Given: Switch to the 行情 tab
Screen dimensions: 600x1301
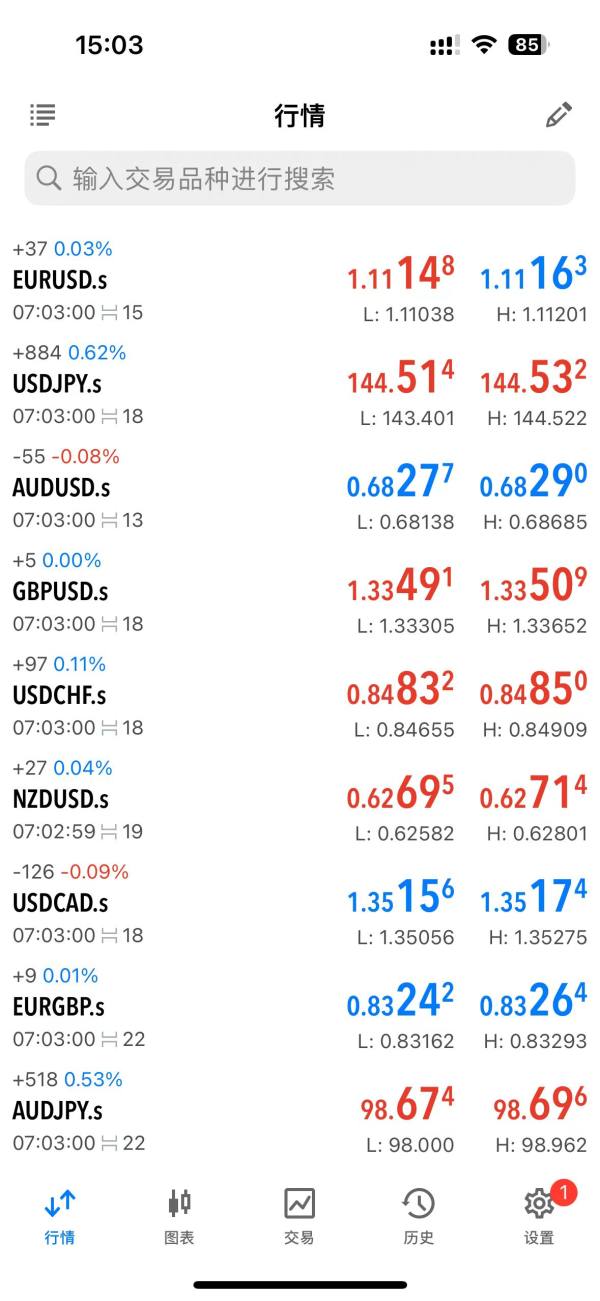Looking at the screenshot, I should point(60,1215).
